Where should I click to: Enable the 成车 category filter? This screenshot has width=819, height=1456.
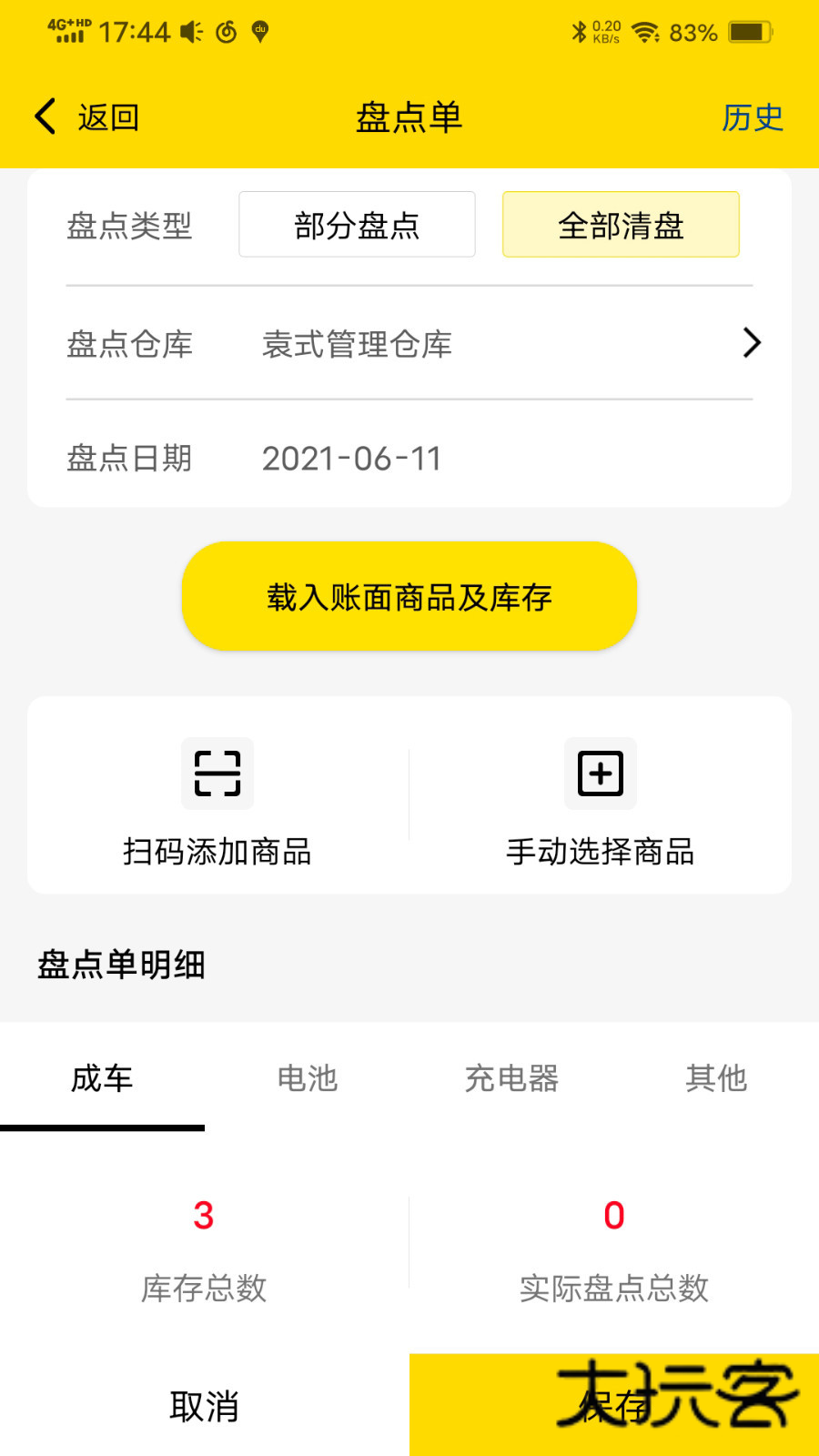[102, 1078]
